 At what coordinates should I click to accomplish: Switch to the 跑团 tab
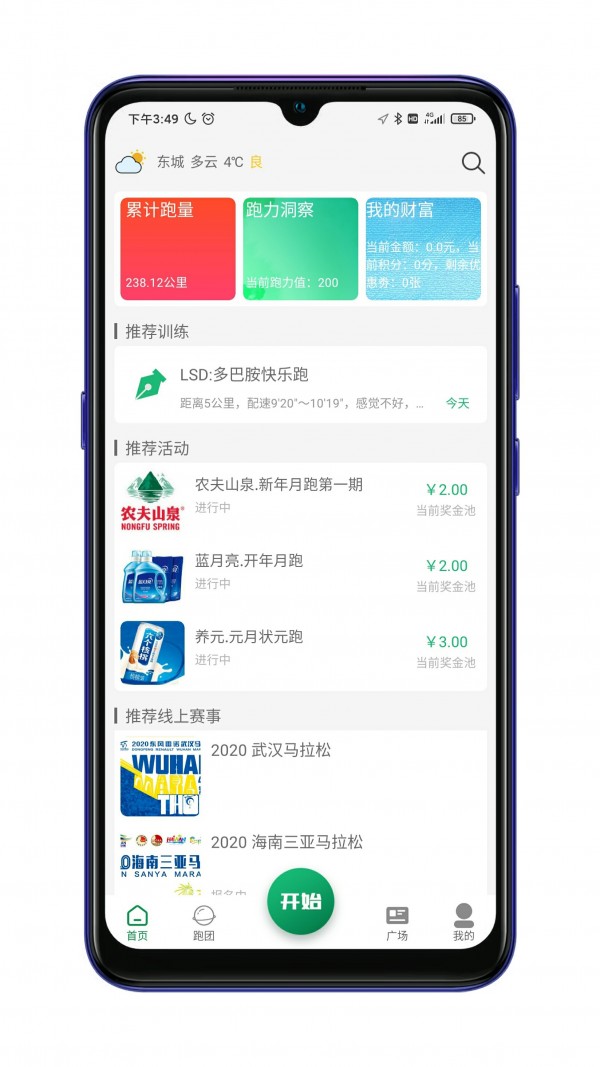[204, 922]
